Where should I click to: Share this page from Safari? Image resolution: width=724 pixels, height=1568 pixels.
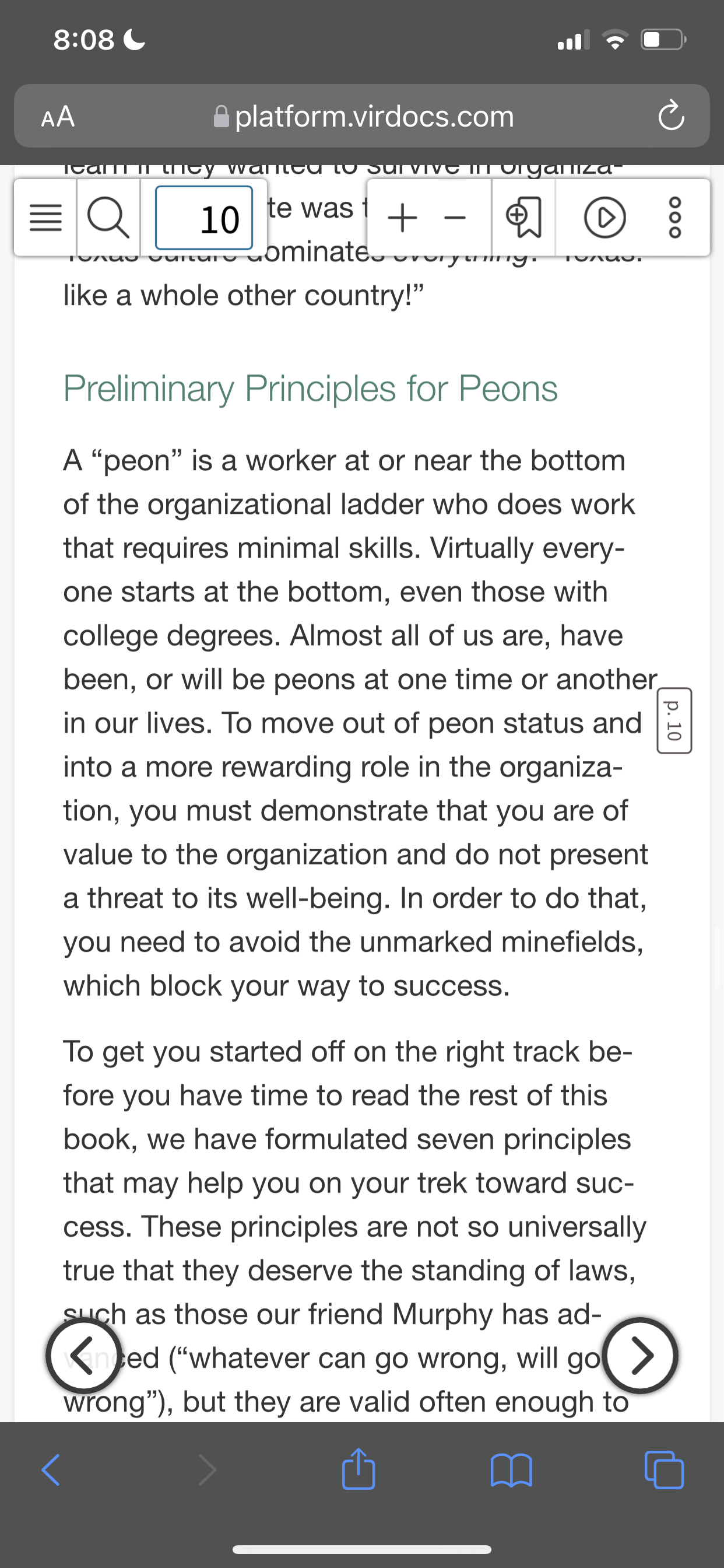(x=359, y=1468)
